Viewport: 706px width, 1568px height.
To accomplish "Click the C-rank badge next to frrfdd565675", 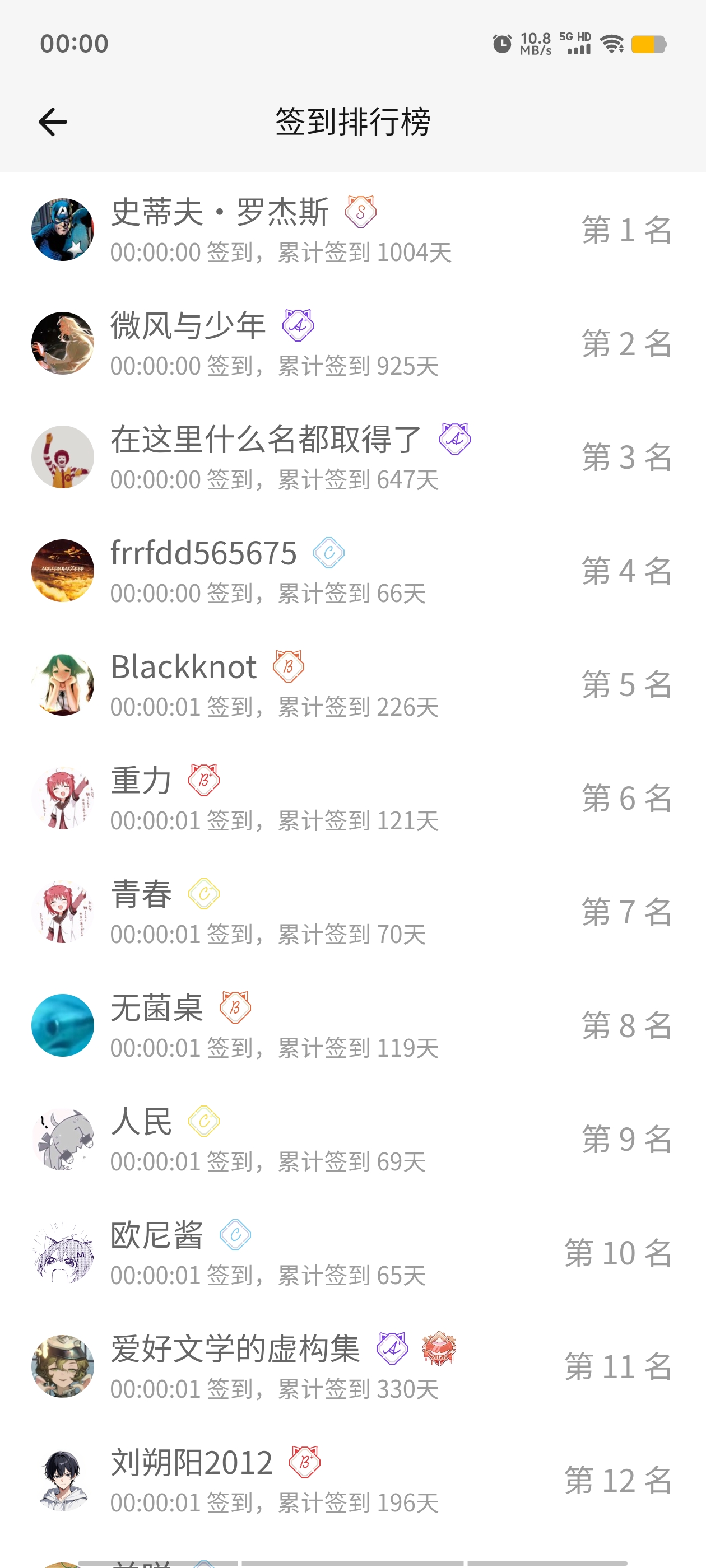I will point(328,553).
